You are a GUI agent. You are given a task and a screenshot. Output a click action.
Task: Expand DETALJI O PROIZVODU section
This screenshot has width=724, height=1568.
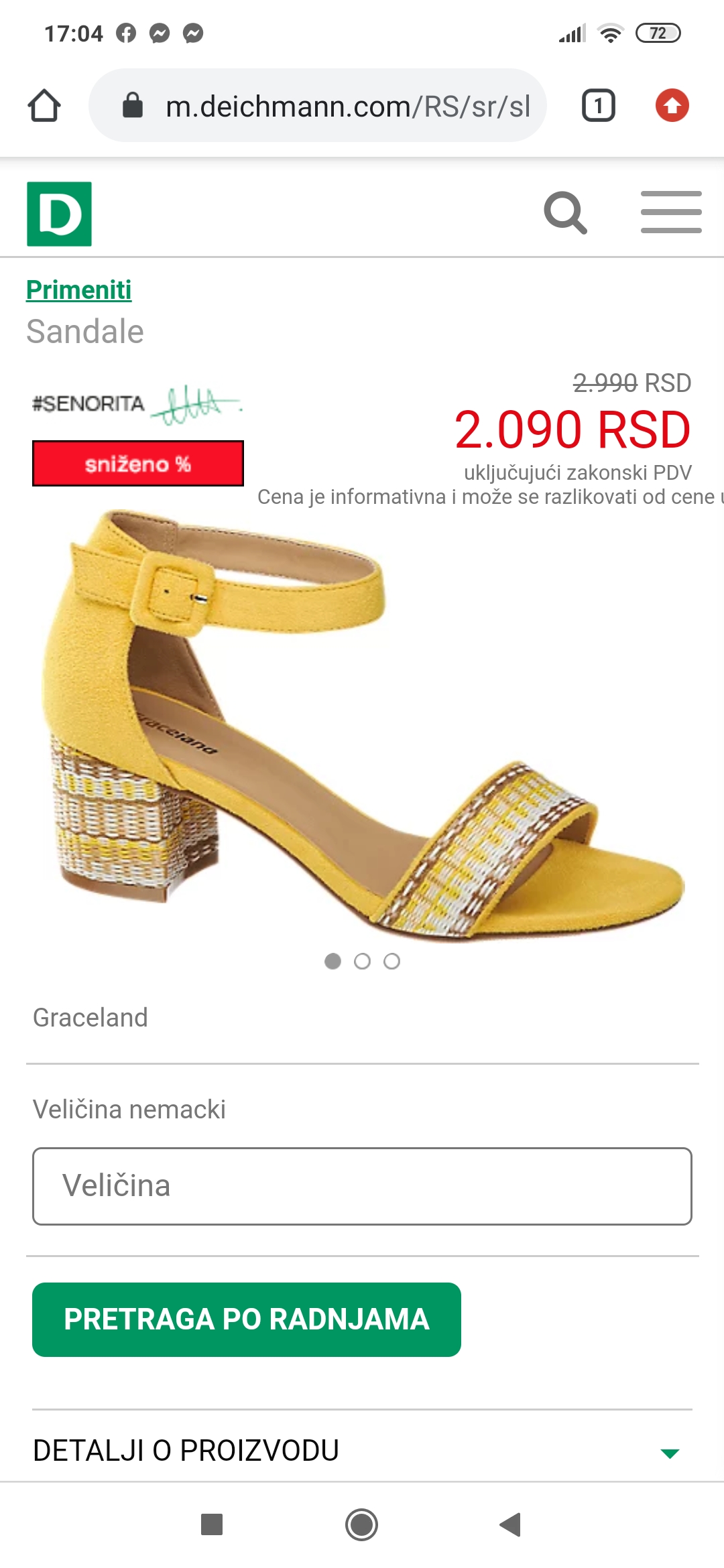pyautogui.click(x=362, y=1450)
